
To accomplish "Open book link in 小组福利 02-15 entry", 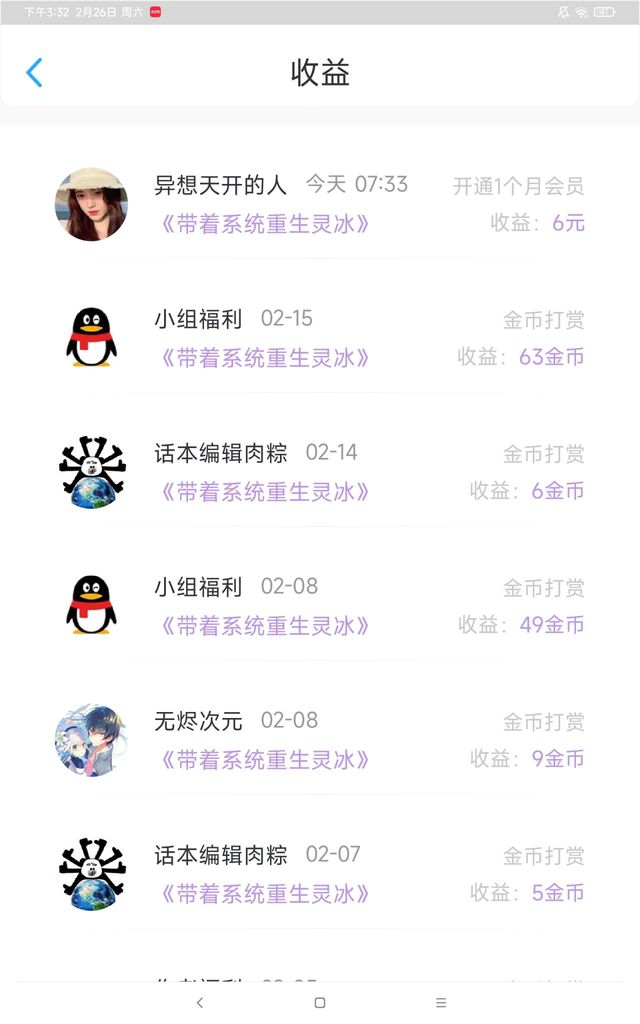I will 265,358.
